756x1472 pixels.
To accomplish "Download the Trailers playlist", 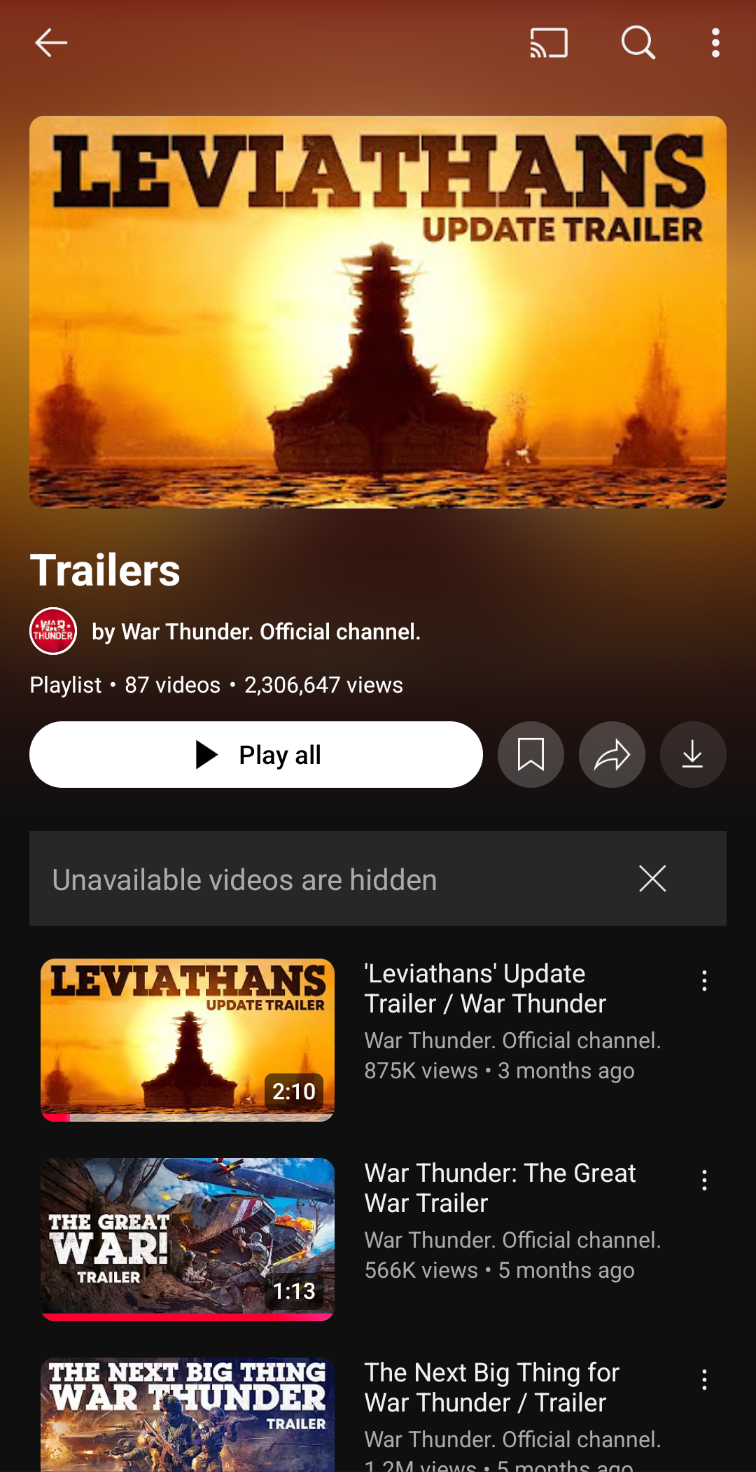I will pos(693,755).
